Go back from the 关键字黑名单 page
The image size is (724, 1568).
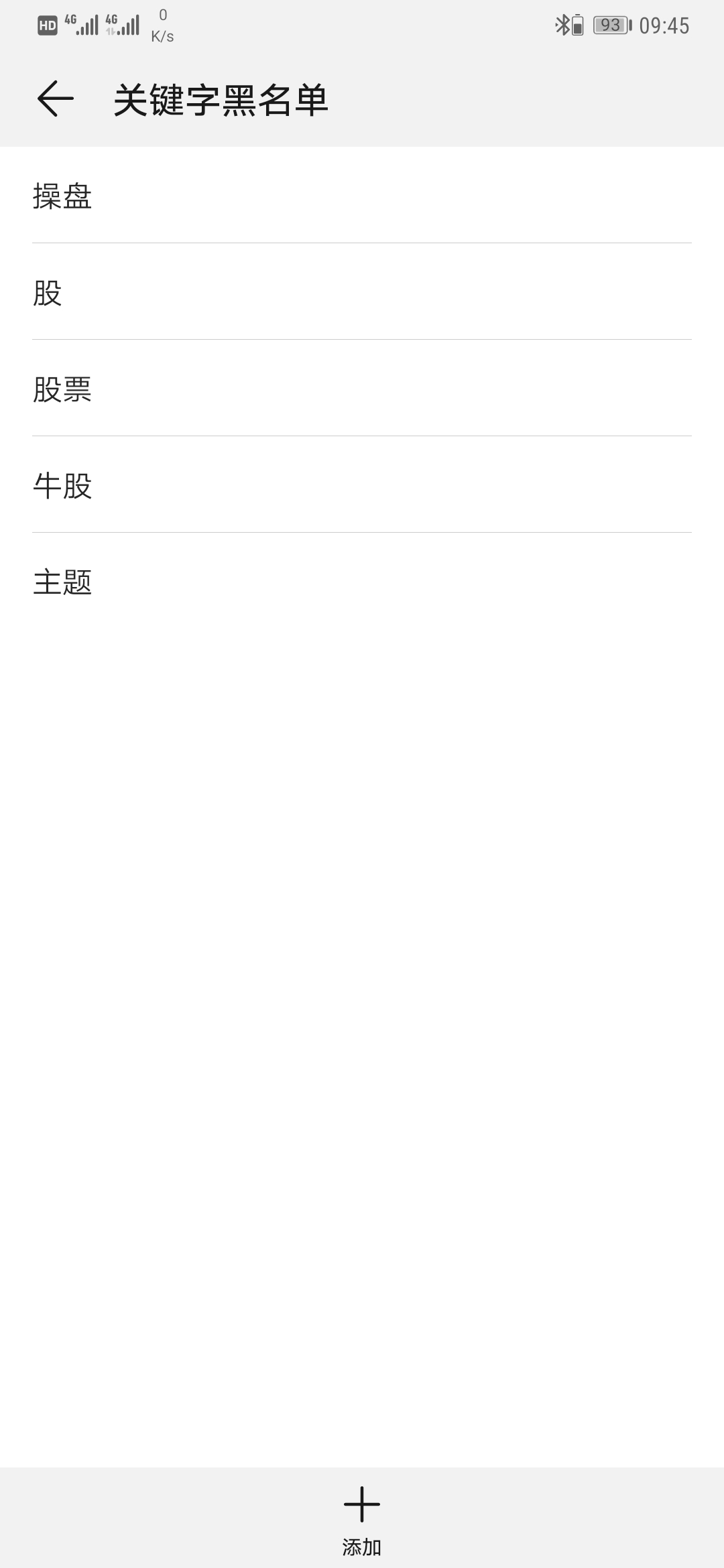(55, 99)
